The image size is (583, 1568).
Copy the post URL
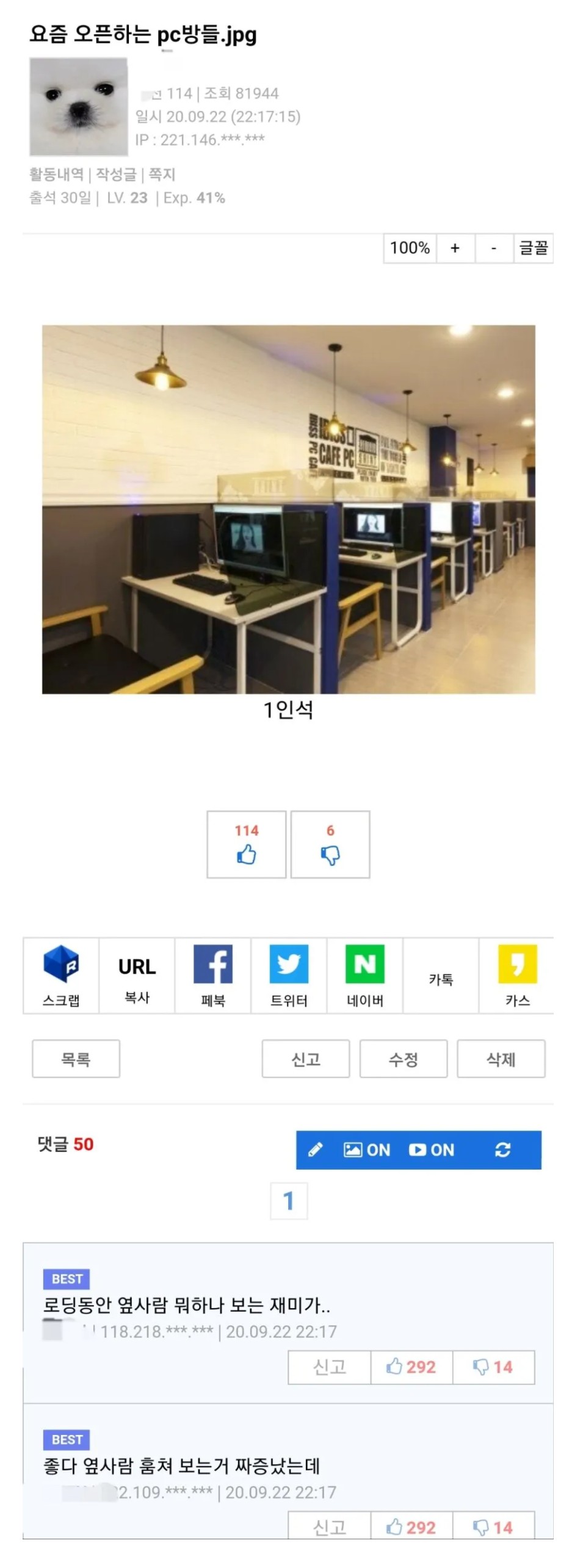point(137,976)
